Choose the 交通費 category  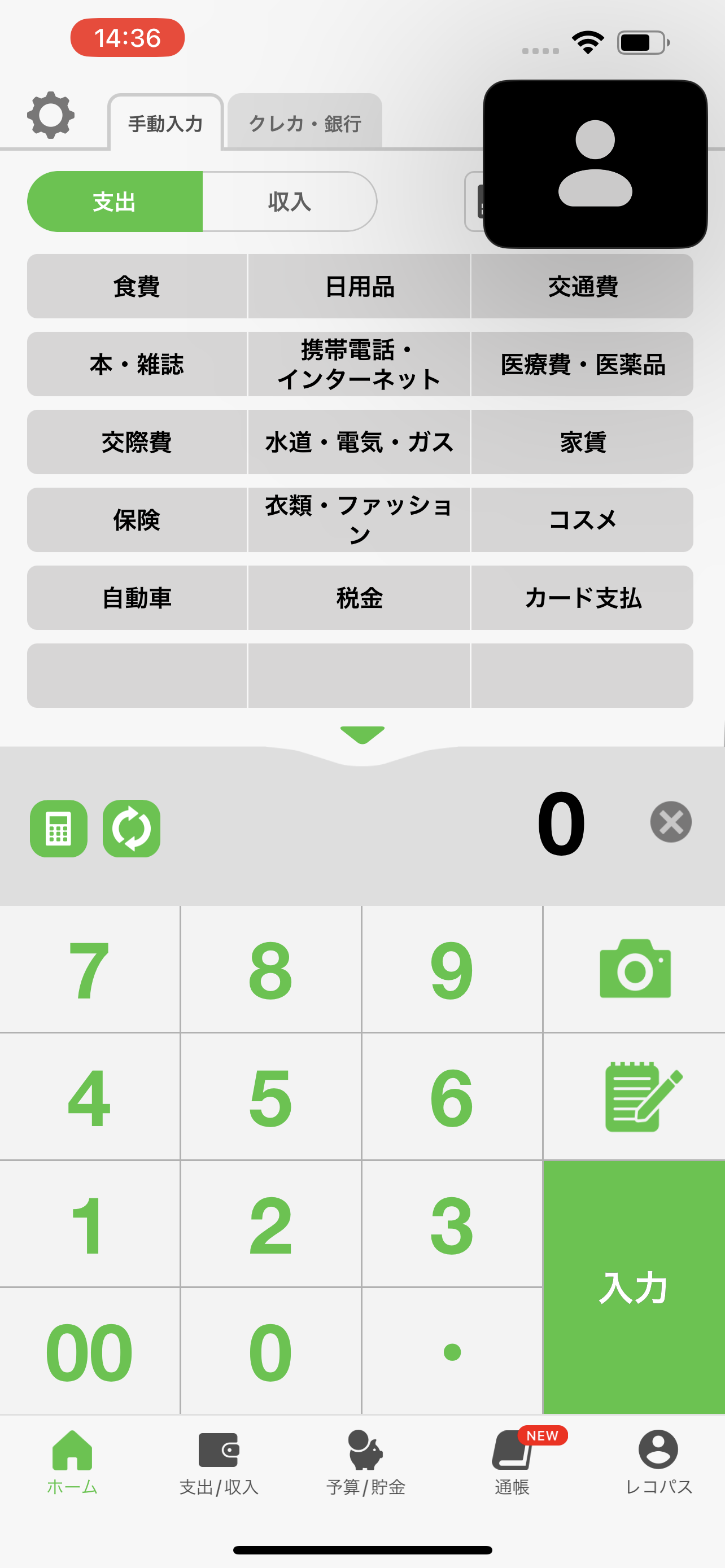[x=582, y=286]
